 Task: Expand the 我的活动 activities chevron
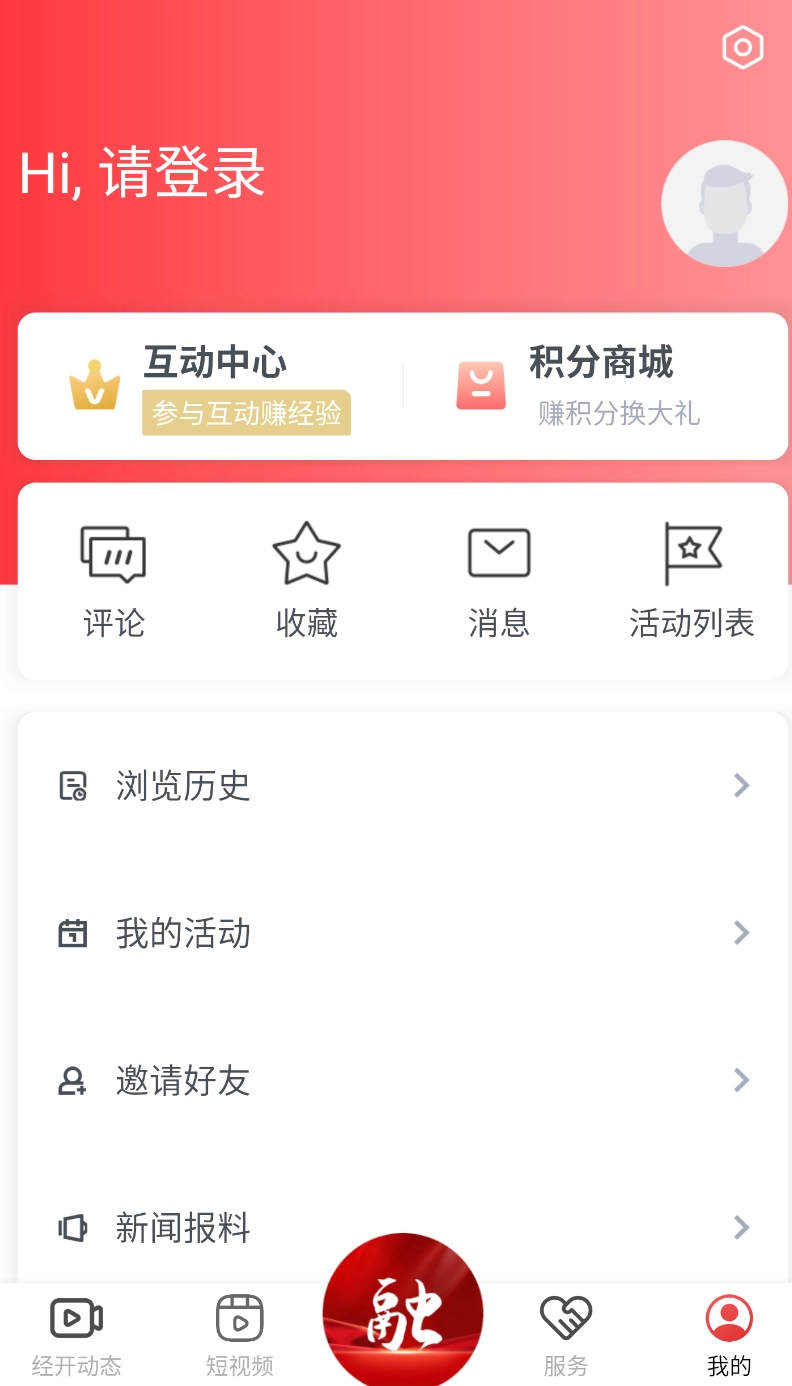point(741,933)
